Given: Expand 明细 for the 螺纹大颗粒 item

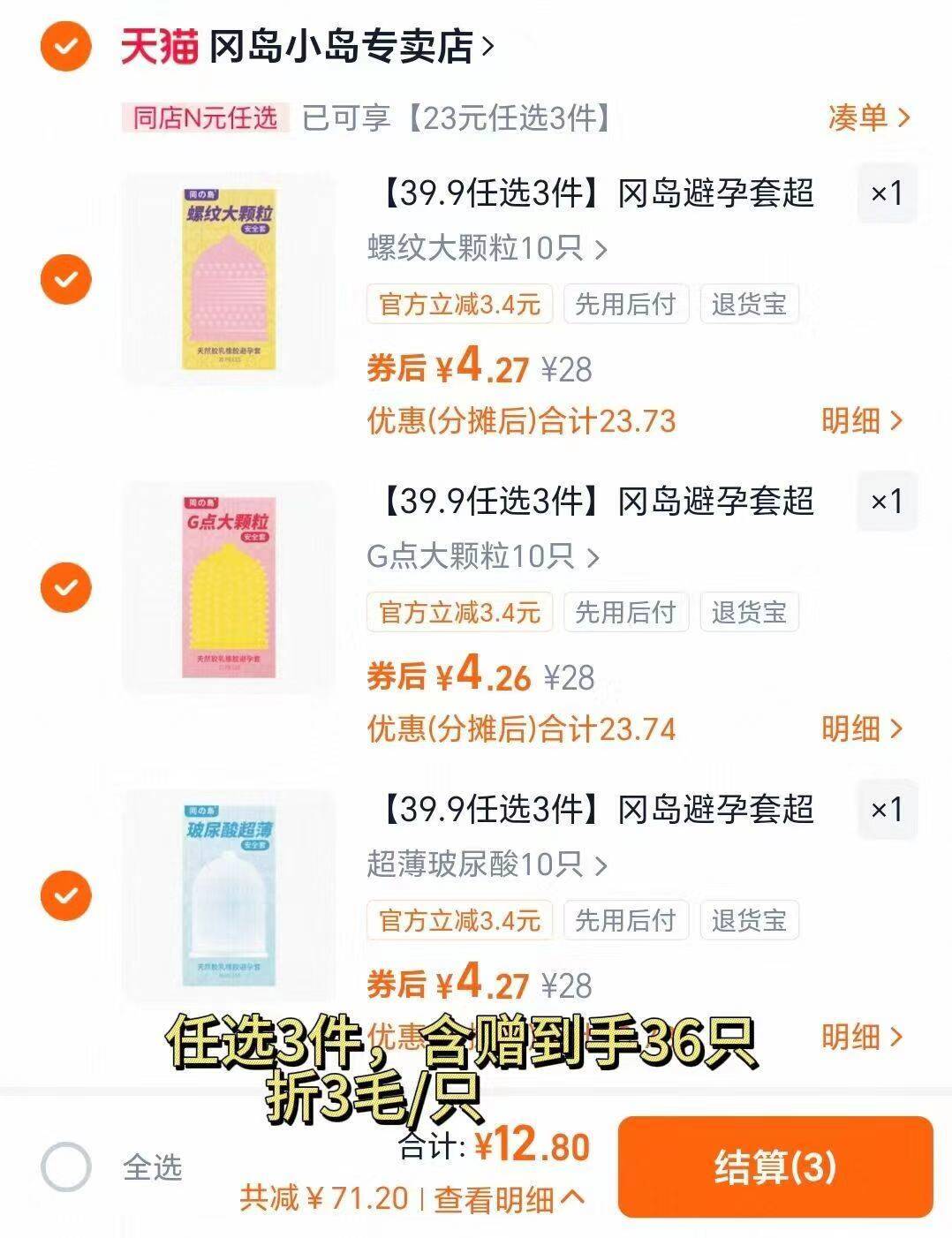Looking at the screenshot, I should click(861, 421).
